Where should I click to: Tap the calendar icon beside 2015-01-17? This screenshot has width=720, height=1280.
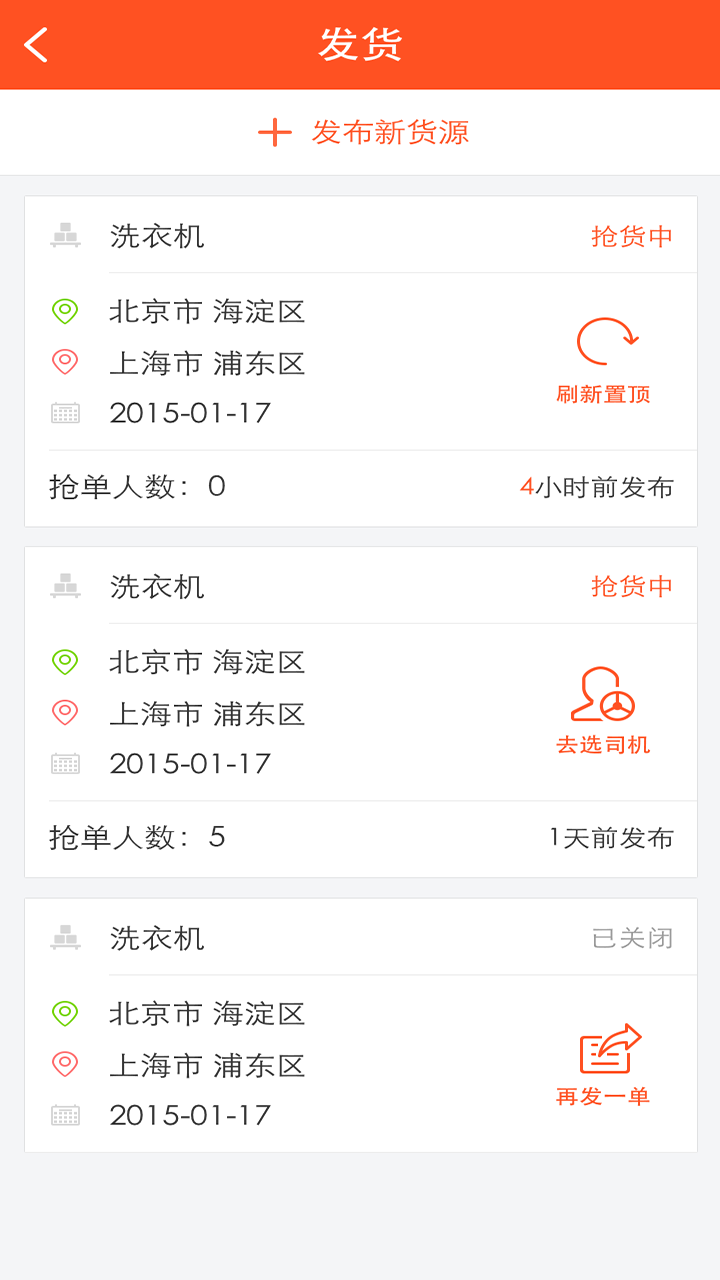[x=65, y=412]
